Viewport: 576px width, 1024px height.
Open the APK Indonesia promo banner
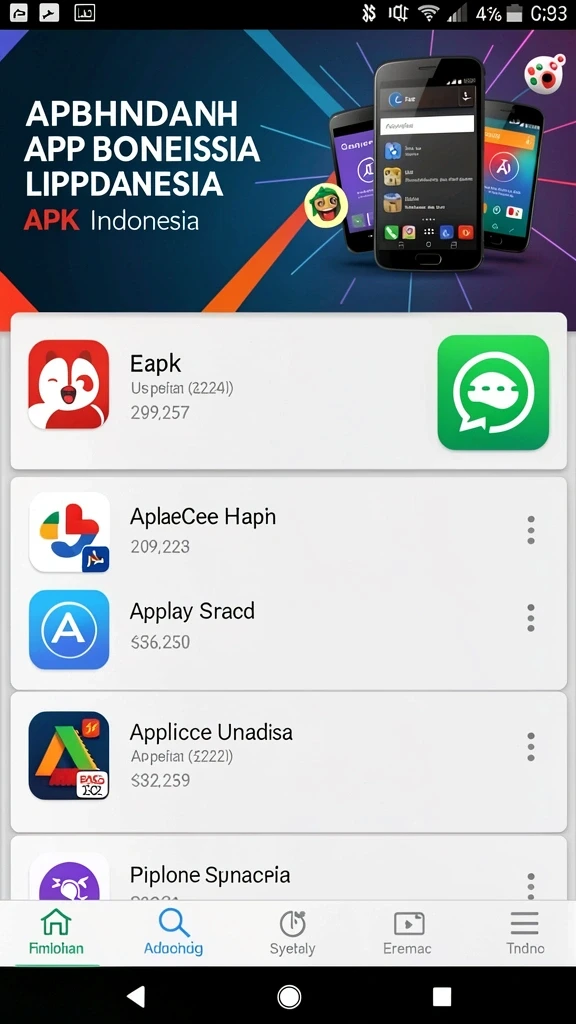click(288, 170)
